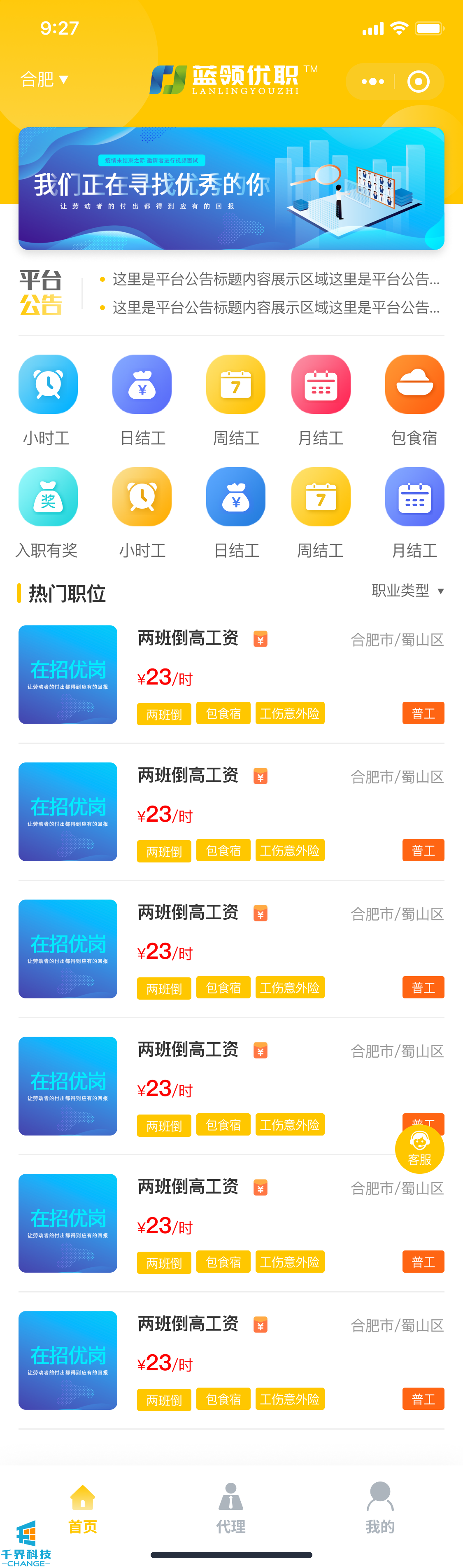Switch to the 首页 tab
The width and height of the screenshot is (463, 1568).
pos(83,1508)
